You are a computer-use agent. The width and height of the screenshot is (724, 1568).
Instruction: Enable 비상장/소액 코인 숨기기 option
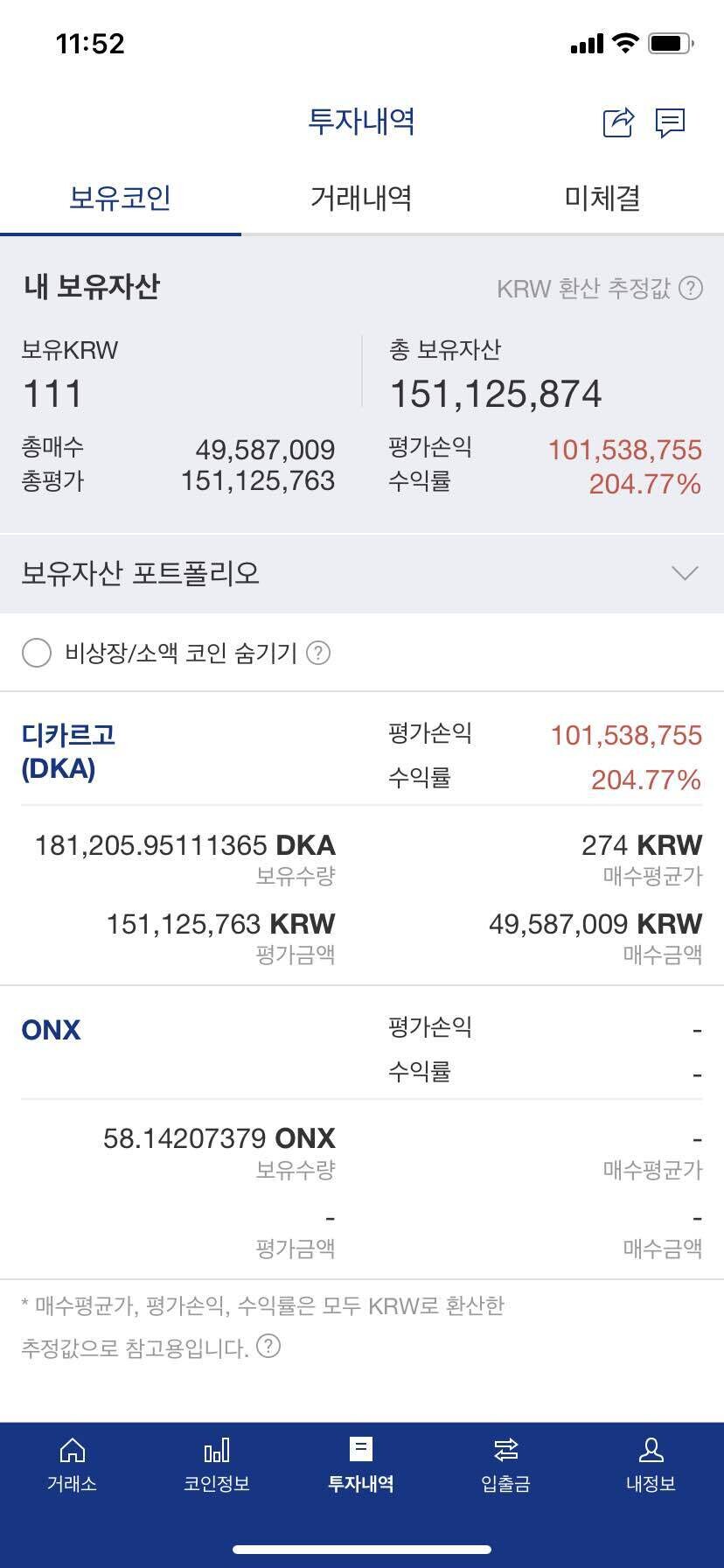click(37, 653)
